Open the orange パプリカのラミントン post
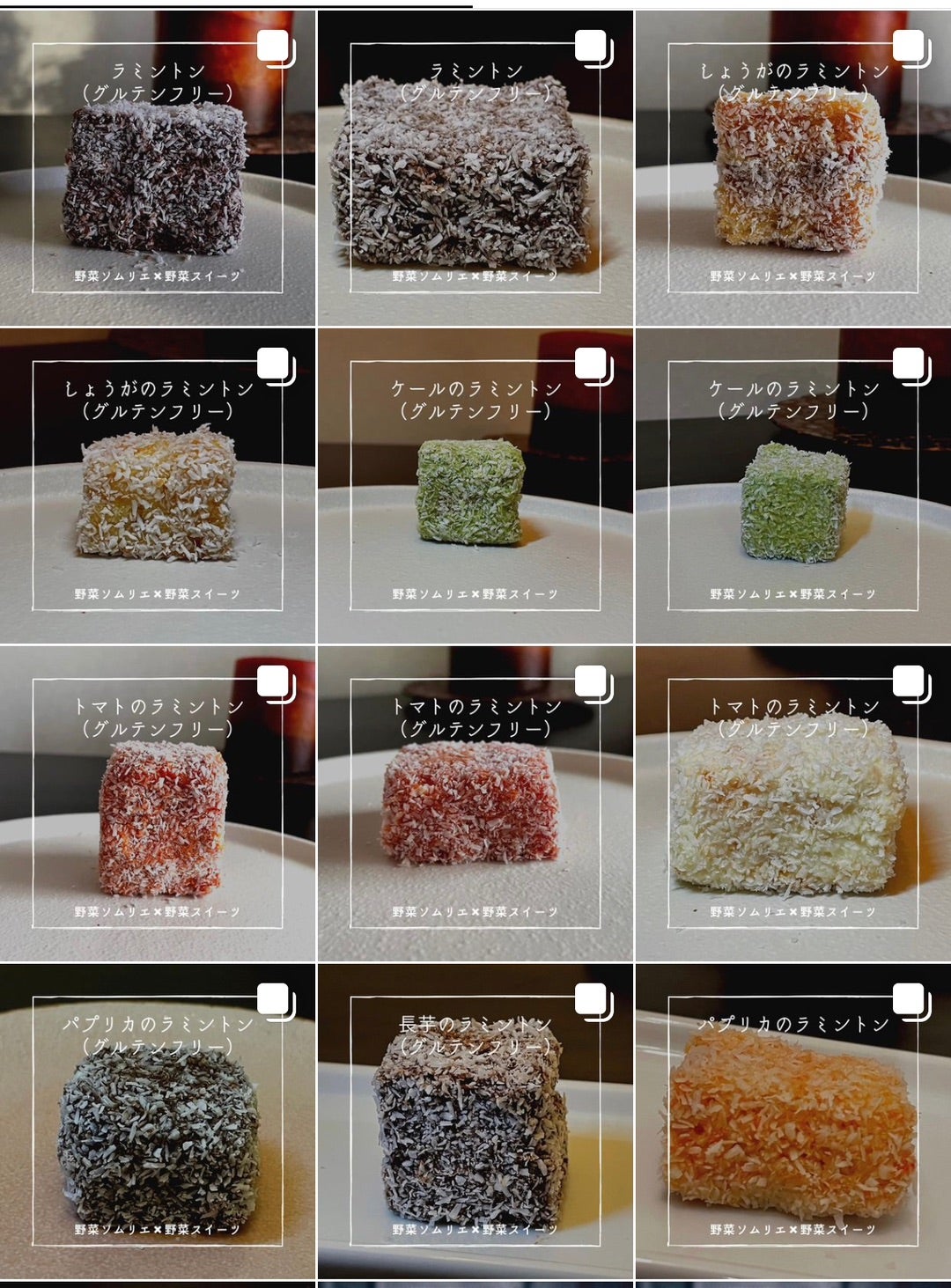The width and height of the screenshot is (951, 1288). [792, 1122]
